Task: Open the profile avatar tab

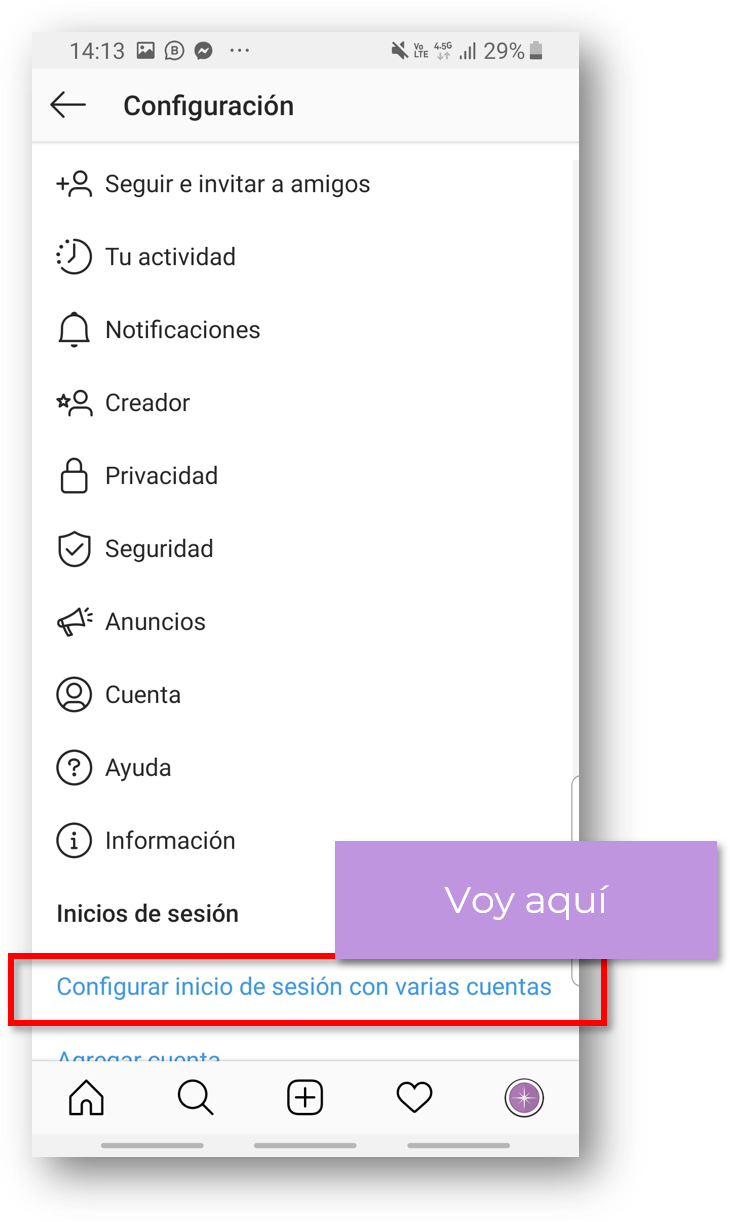Action: 524,1098
